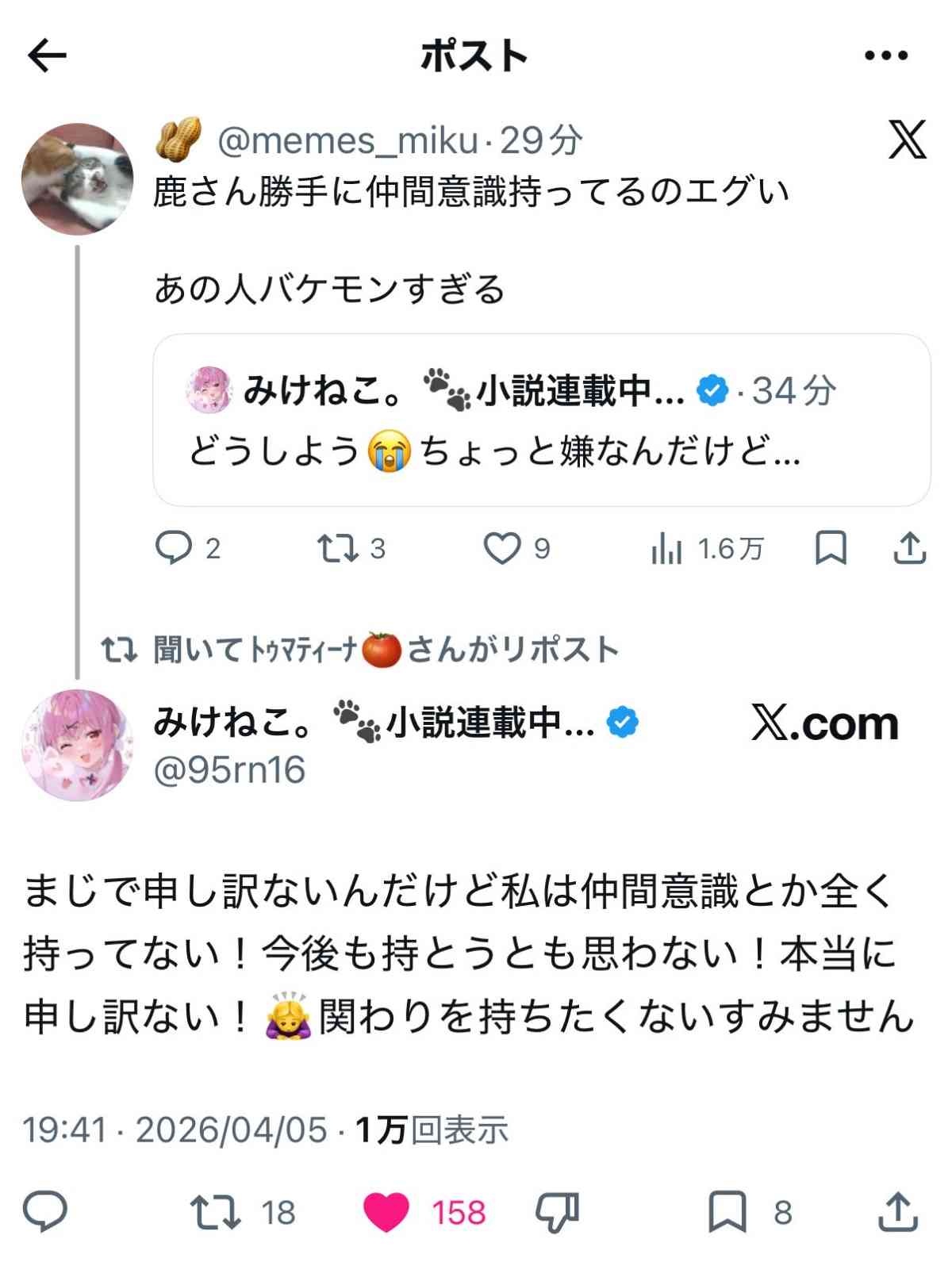952x1262 pixels.
Task: Repost the main post with 18 reposts
Action: tap(216, 1212)
